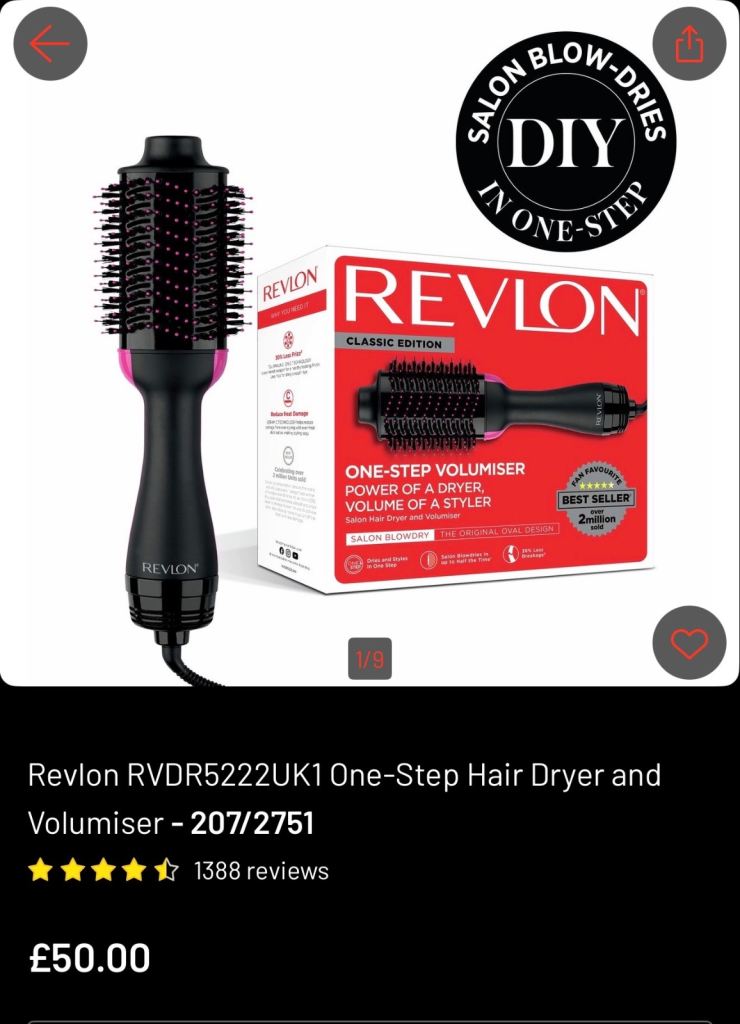This screenshot has height=1024, width=740.
Task: Share this Revlon hair dryer product
Action: 689,44
